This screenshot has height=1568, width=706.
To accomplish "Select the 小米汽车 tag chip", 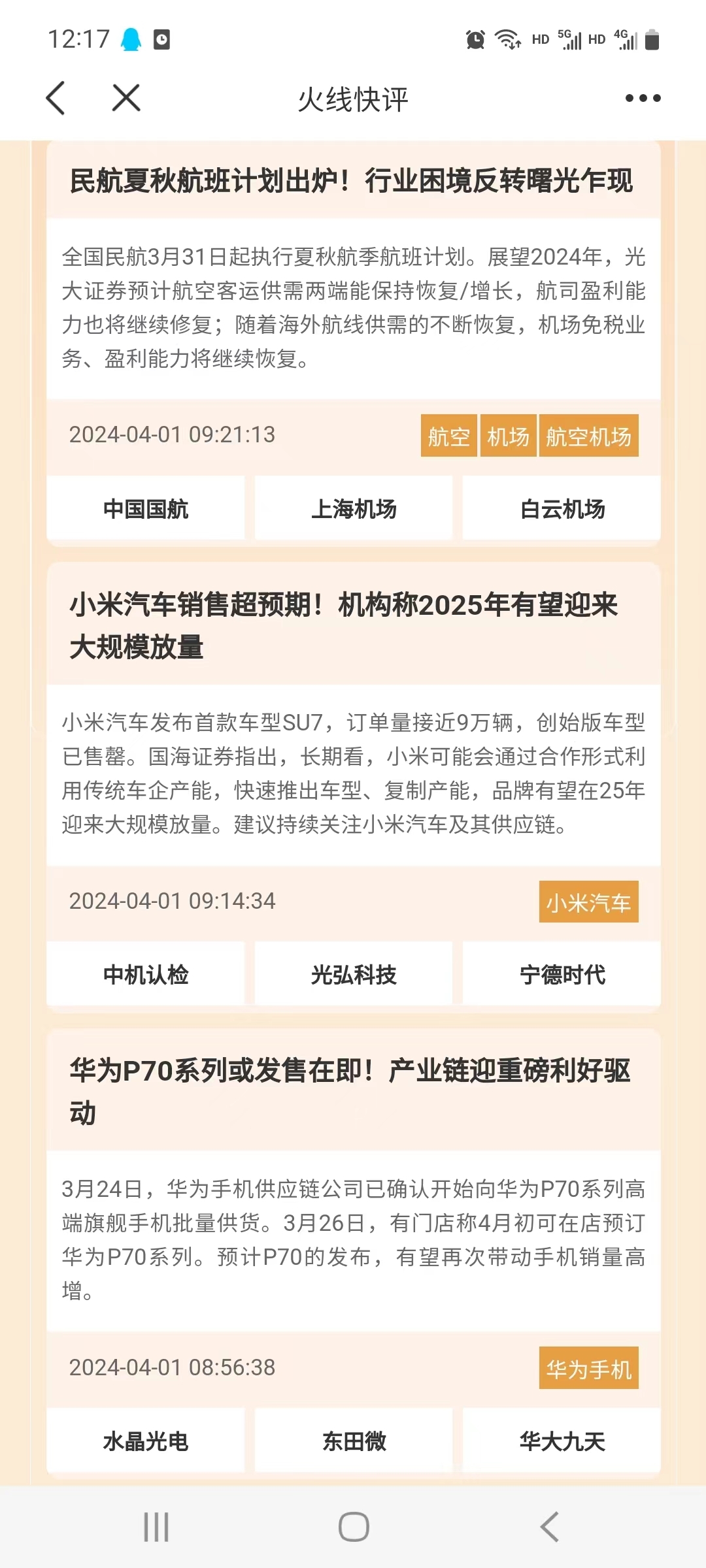I will coord(588,902).
